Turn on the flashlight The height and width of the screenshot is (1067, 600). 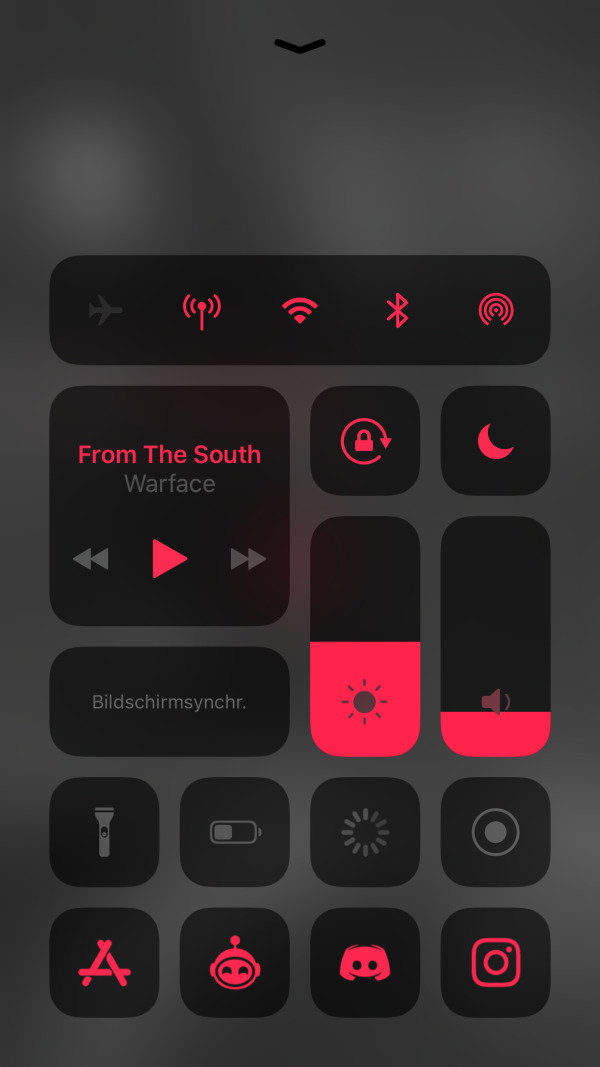[104, 832]
